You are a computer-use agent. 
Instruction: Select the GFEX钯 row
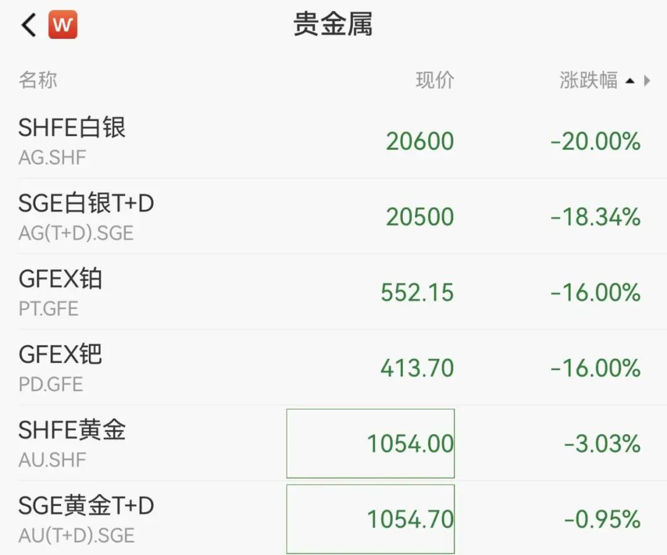click(x=61, y=368)
